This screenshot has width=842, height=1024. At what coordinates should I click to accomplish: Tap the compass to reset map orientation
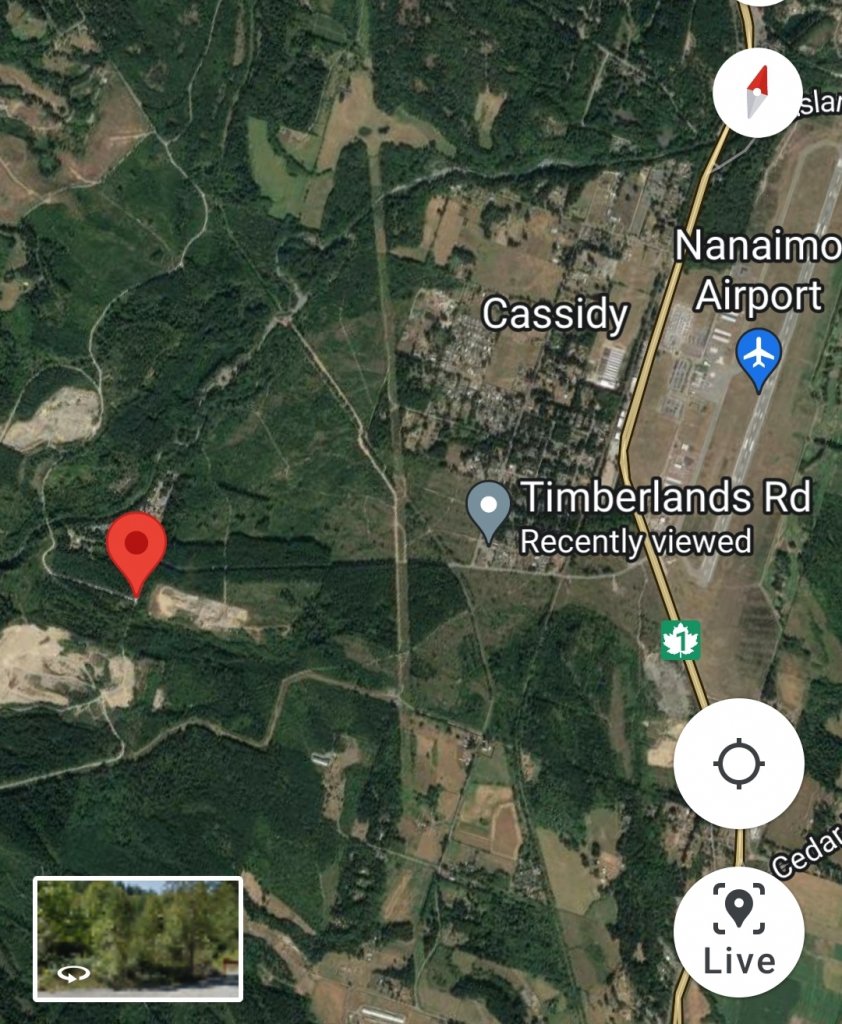757,93
